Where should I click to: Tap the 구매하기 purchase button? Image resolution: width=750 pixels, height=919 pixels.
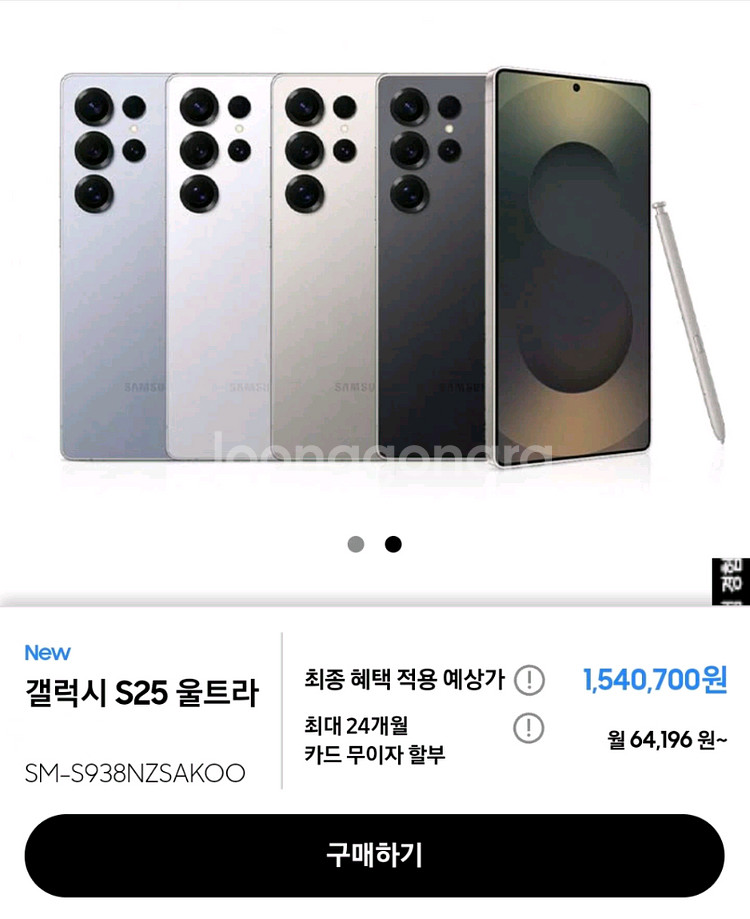tap(375, 855)
